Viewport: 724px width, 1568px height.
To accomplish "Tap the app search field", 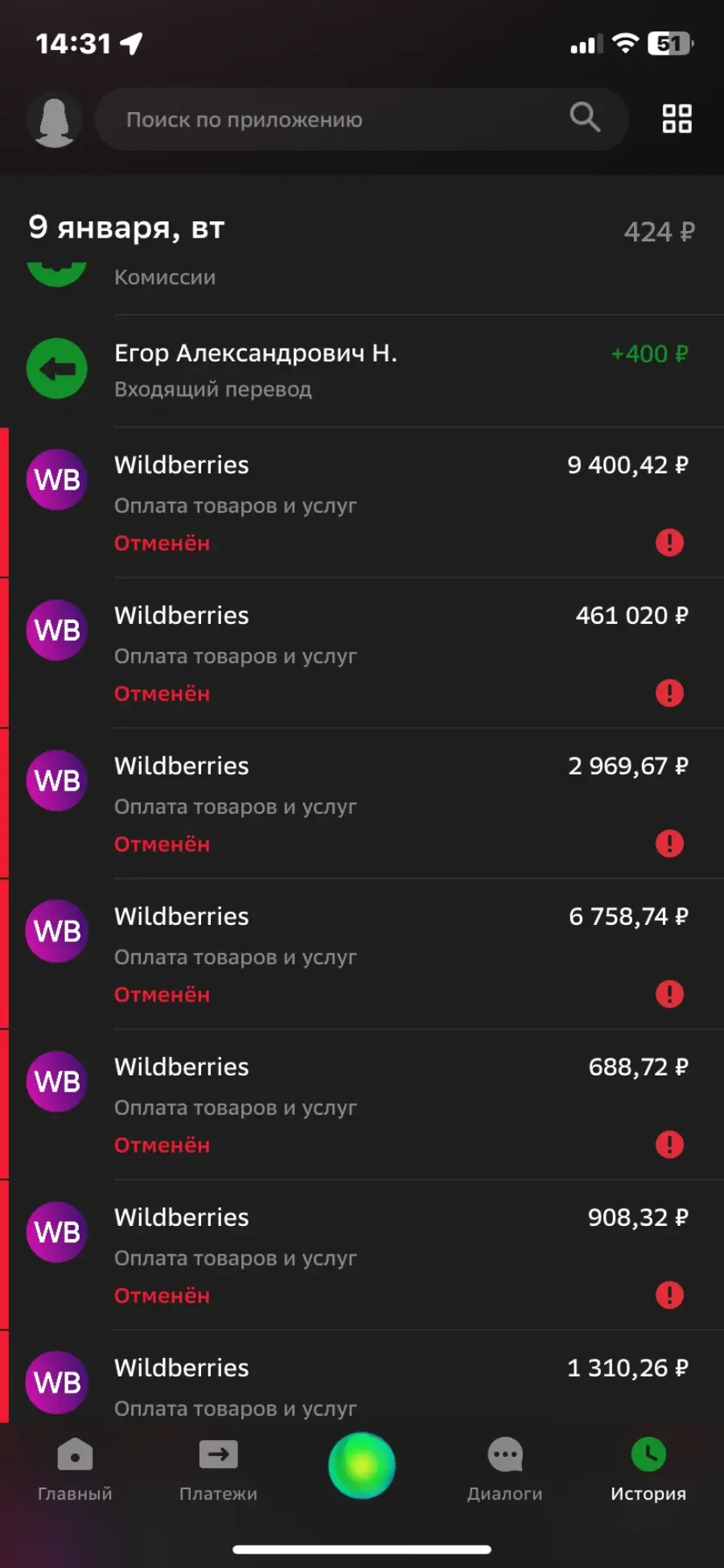I will pyautogui.click(x=362, y=120).
